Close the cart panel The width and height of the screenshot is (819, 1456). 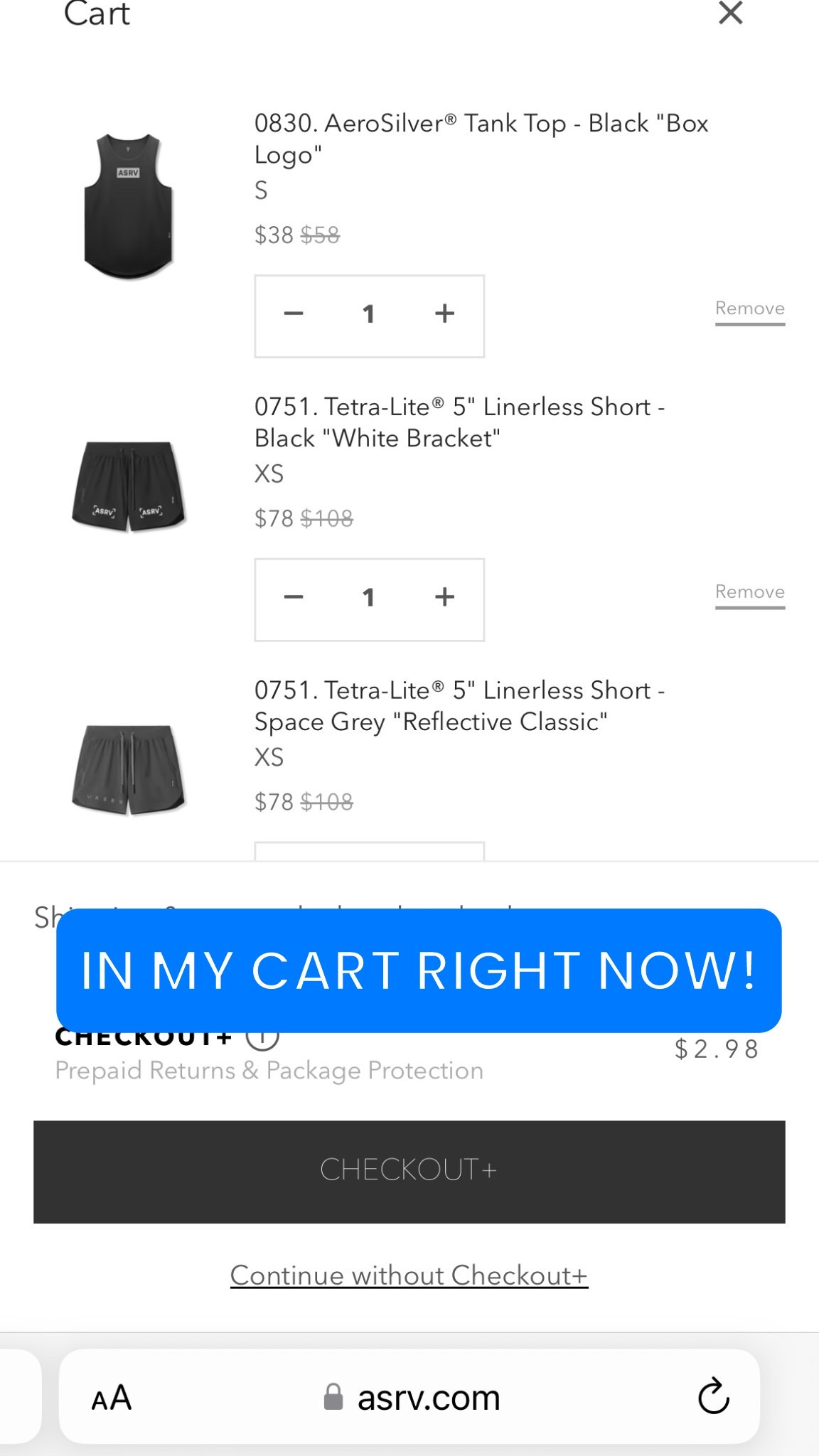click(x=730, y=14)
